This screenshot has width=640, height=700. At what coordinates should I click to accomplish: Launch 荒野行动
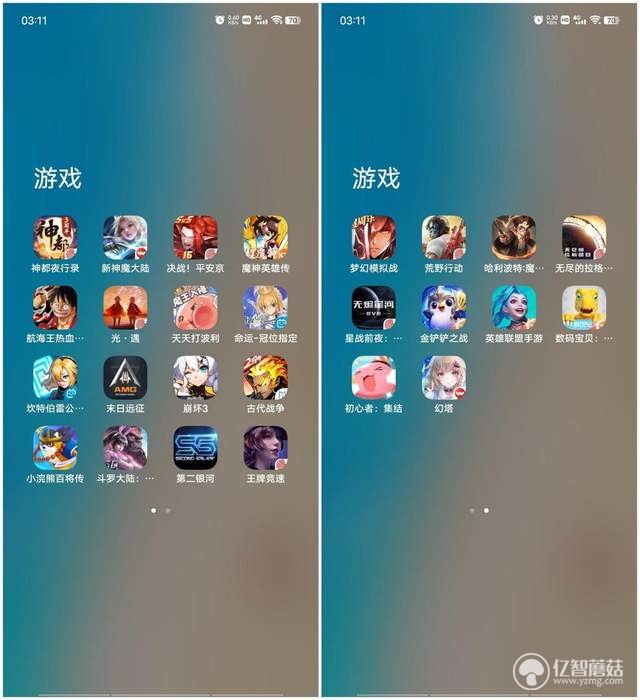(443, 238)
